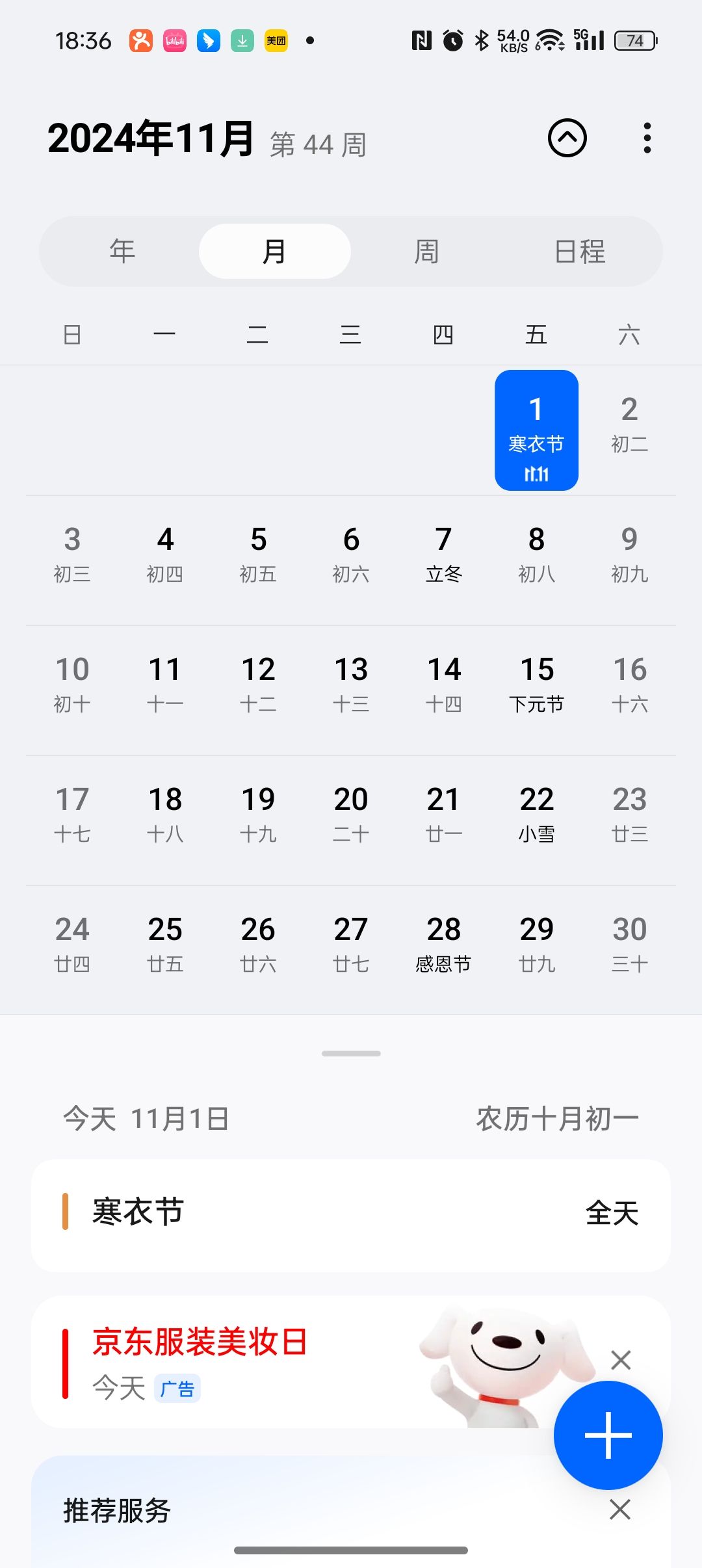The image size is (702, 1568).
Task: Close the 推荐服务 card
Action: (620, 1509)
